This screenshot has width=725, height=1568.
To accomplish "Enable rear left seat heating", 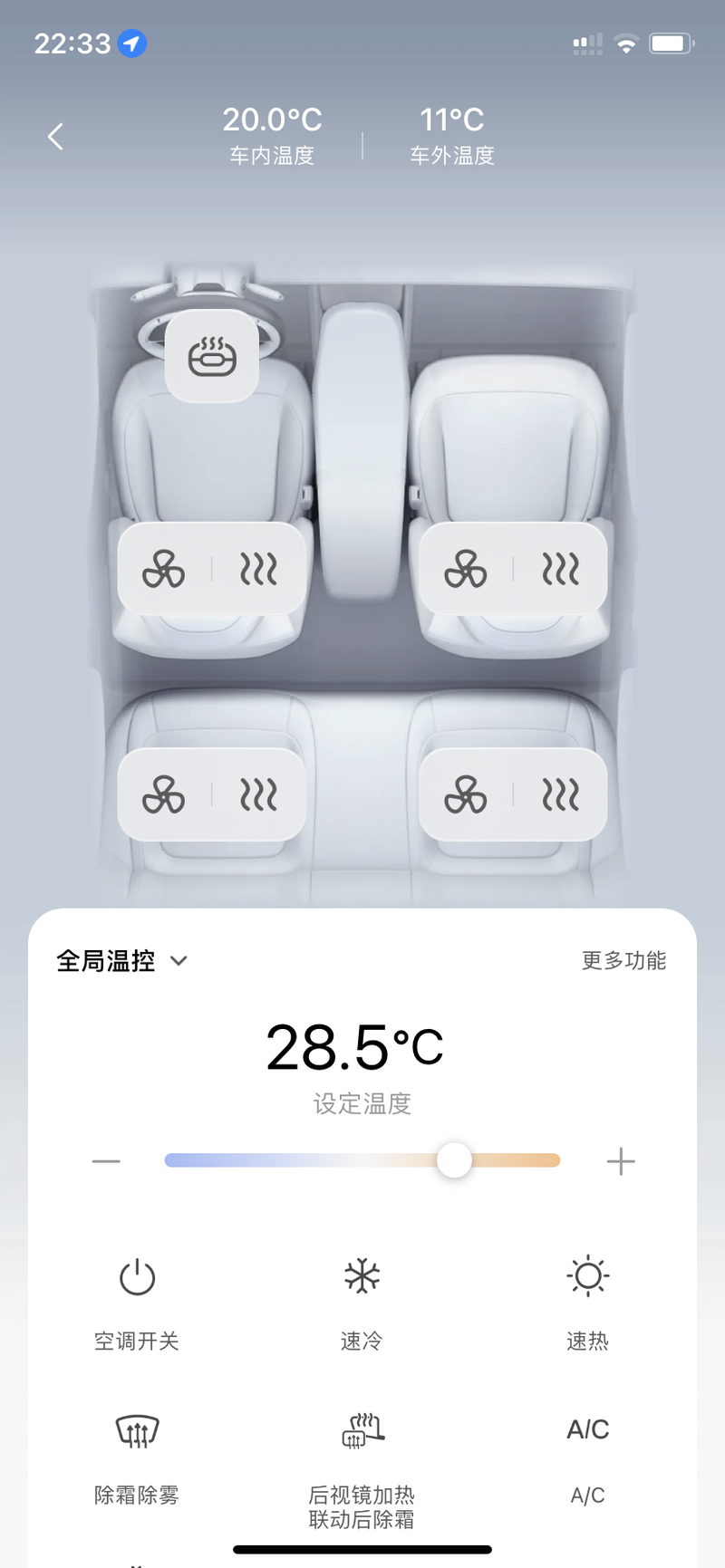I will click(259, 794).
